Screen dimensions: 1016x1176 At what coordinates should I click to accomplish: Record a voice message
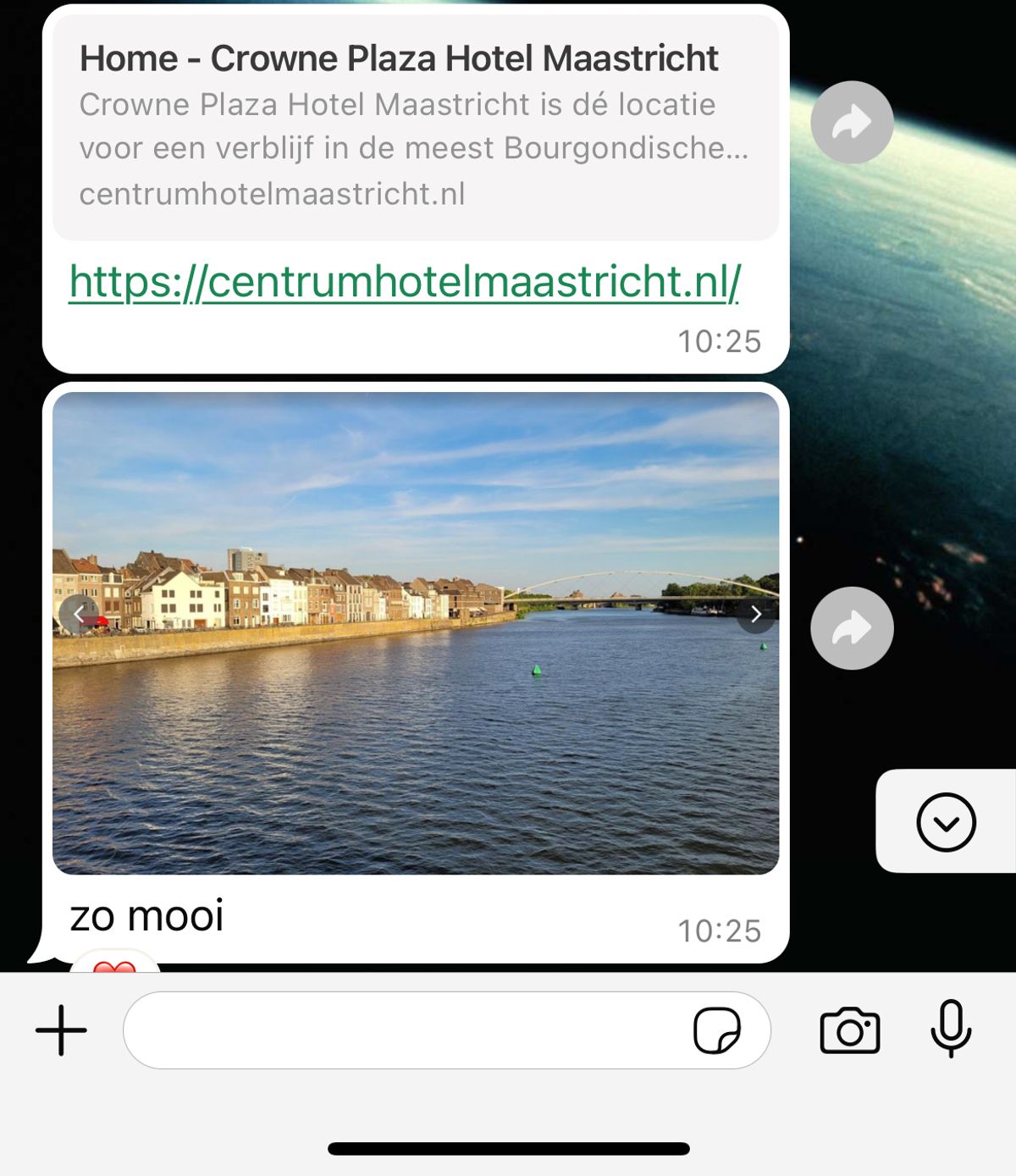[951, 1029]
